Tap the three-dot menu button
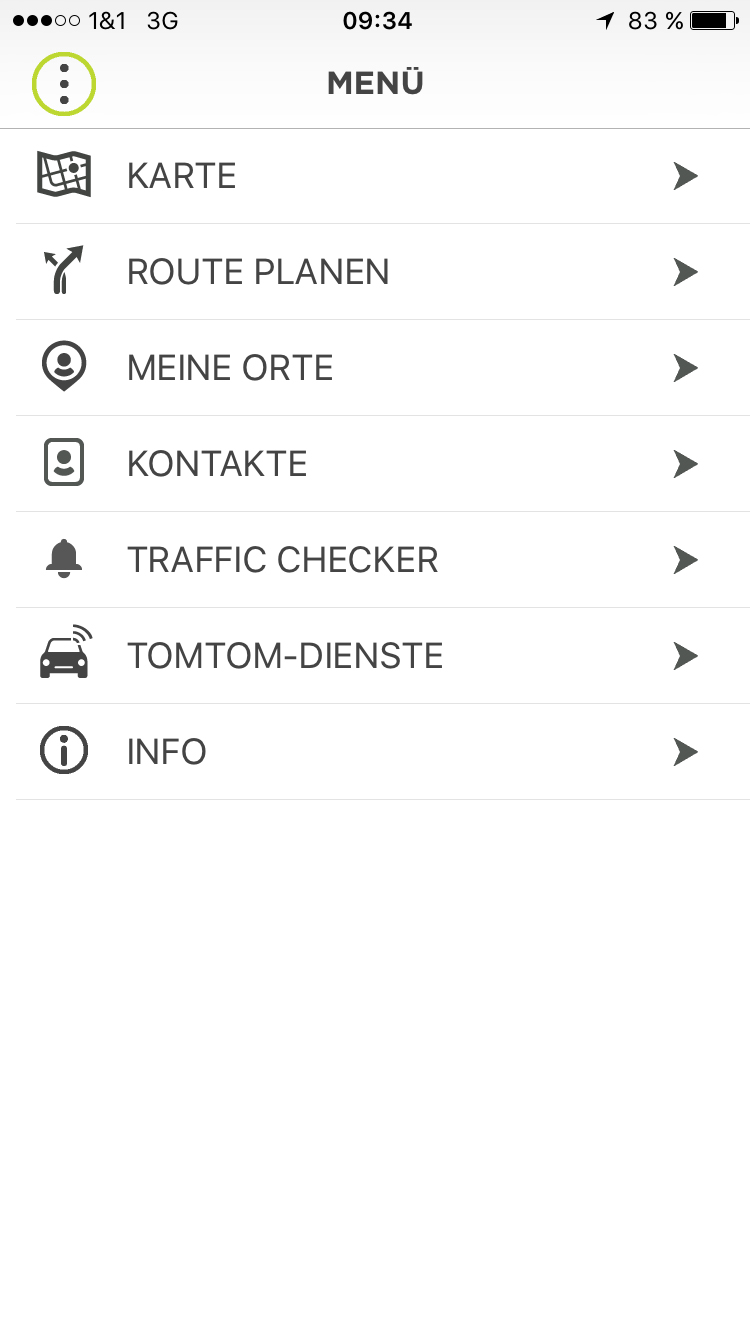This screenshot has width=750, height=1334. point(64,85)
